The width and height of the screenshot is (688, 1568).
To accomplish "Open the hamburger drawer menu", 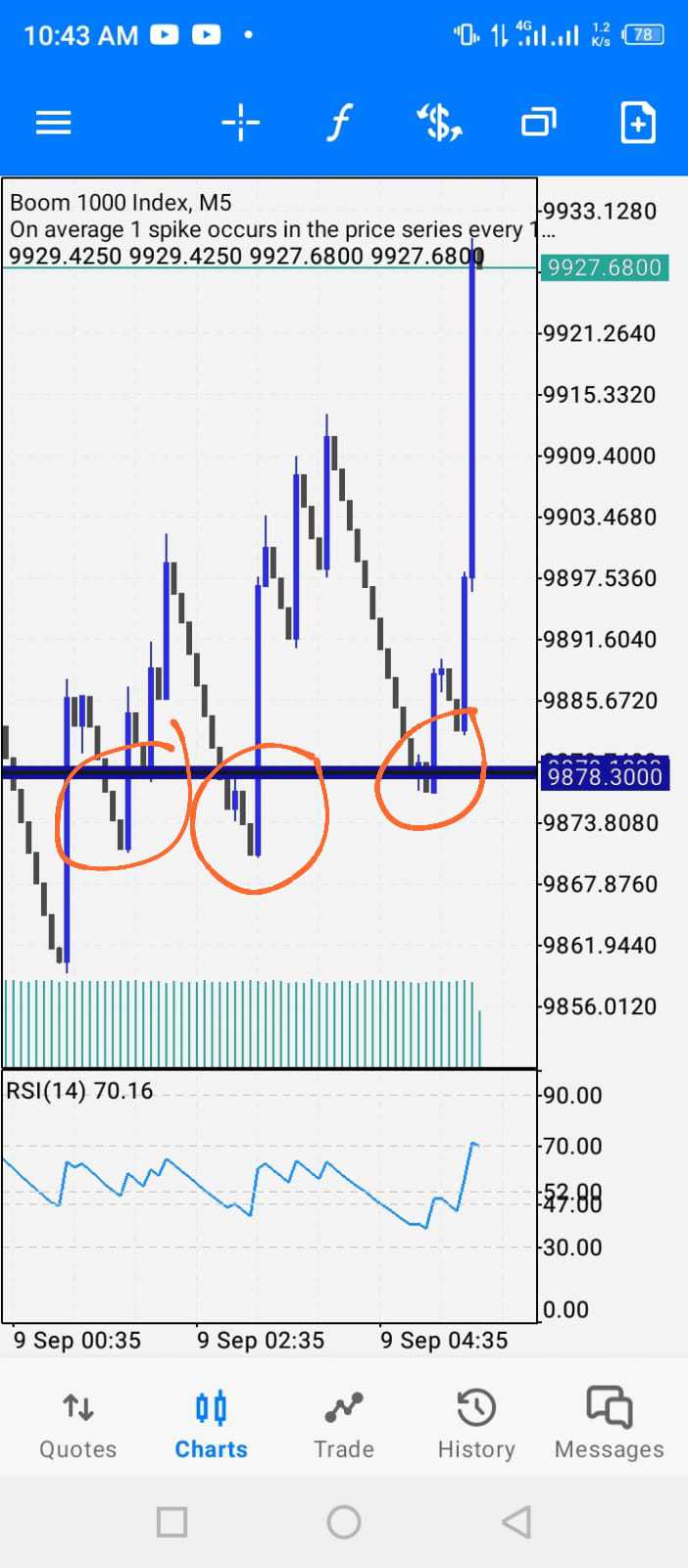I will 53,123.
